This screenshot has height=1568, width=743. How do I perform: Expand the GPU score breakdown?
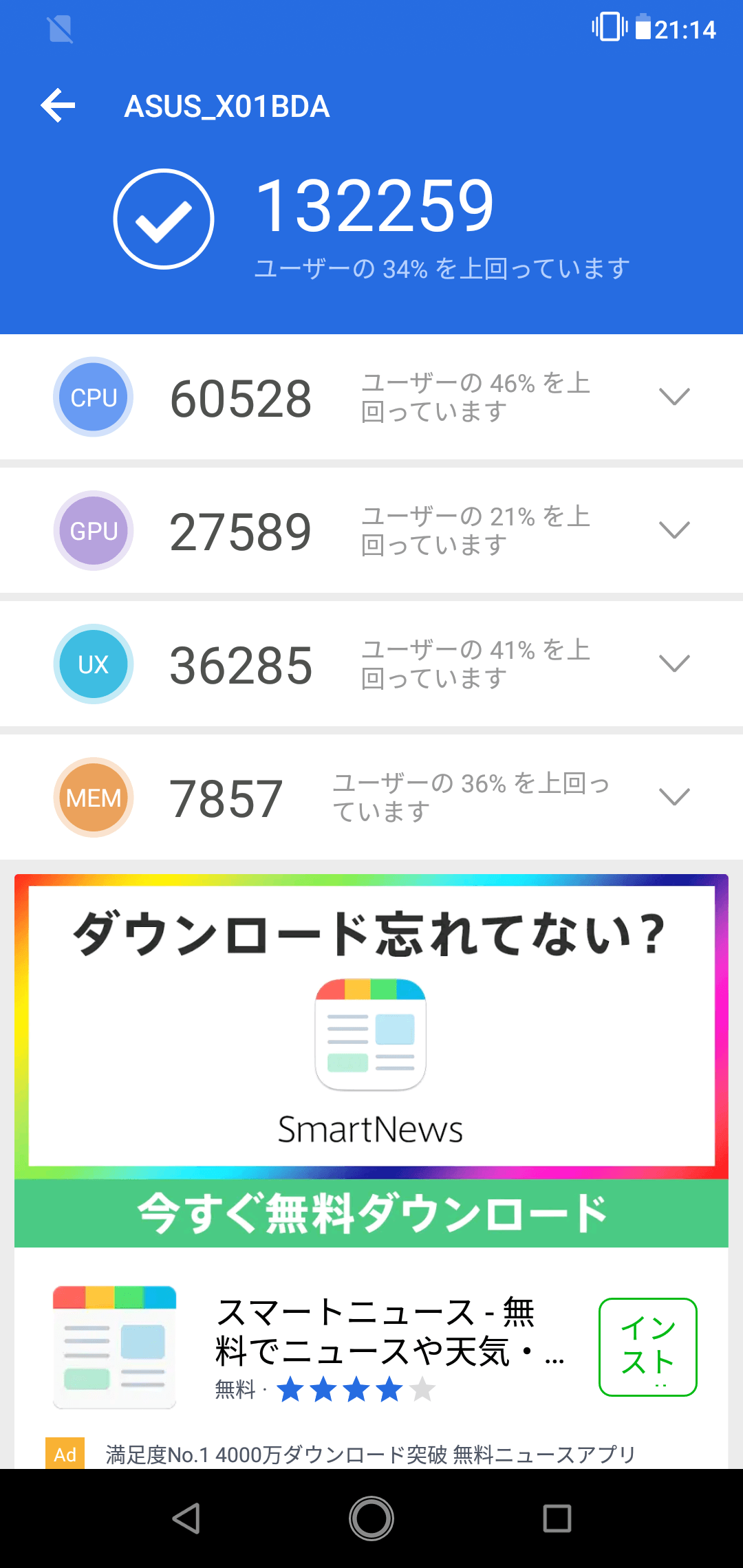674,530
